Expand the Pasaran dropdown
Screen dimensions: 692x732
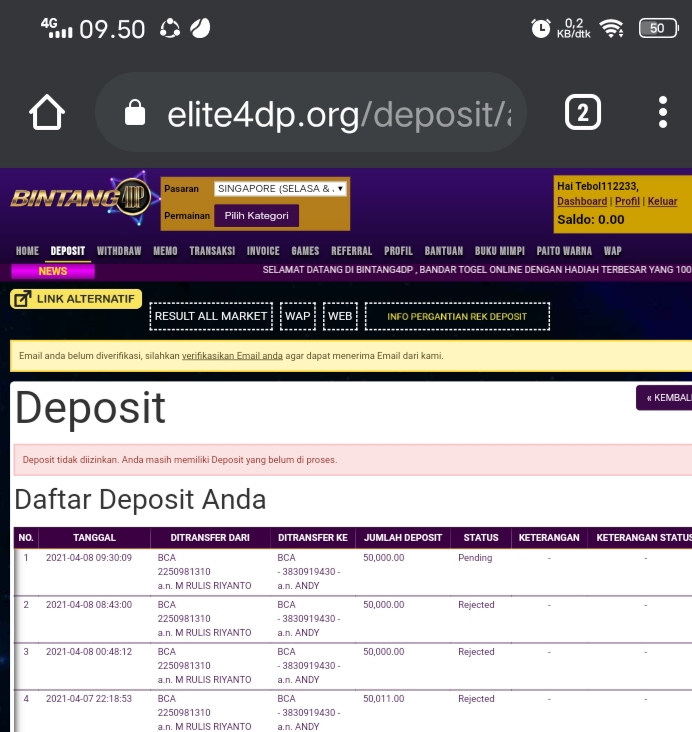[280, 188]
